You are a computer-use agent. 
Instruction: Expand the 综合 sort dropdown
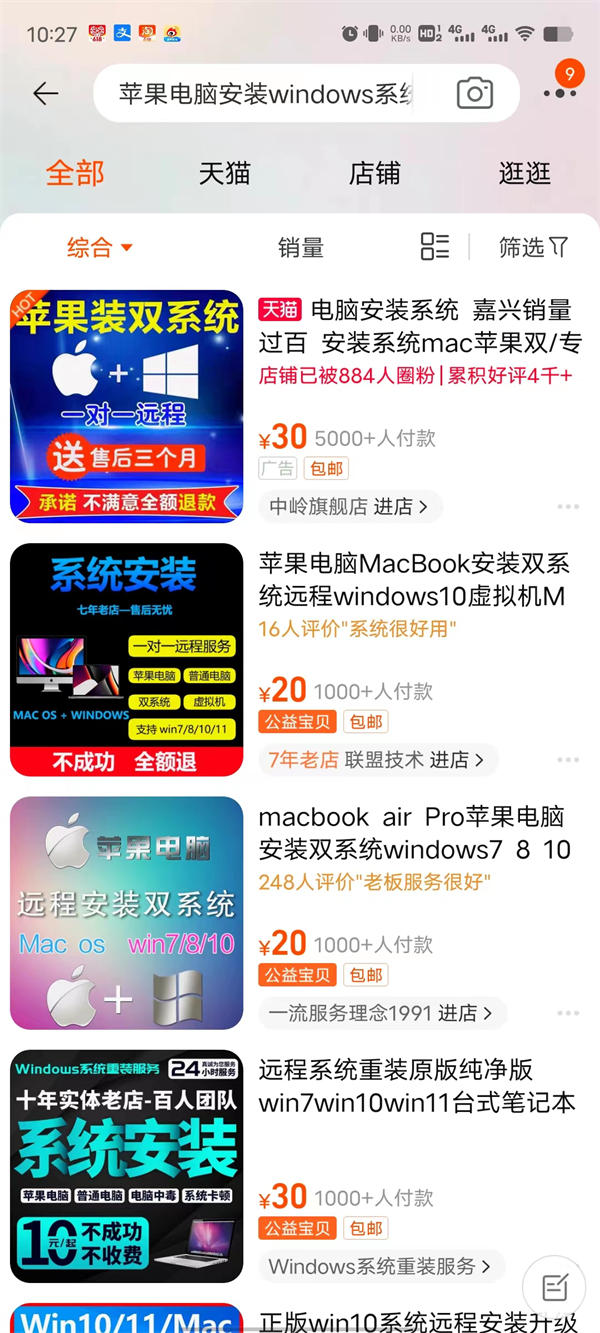coord(99,247)
